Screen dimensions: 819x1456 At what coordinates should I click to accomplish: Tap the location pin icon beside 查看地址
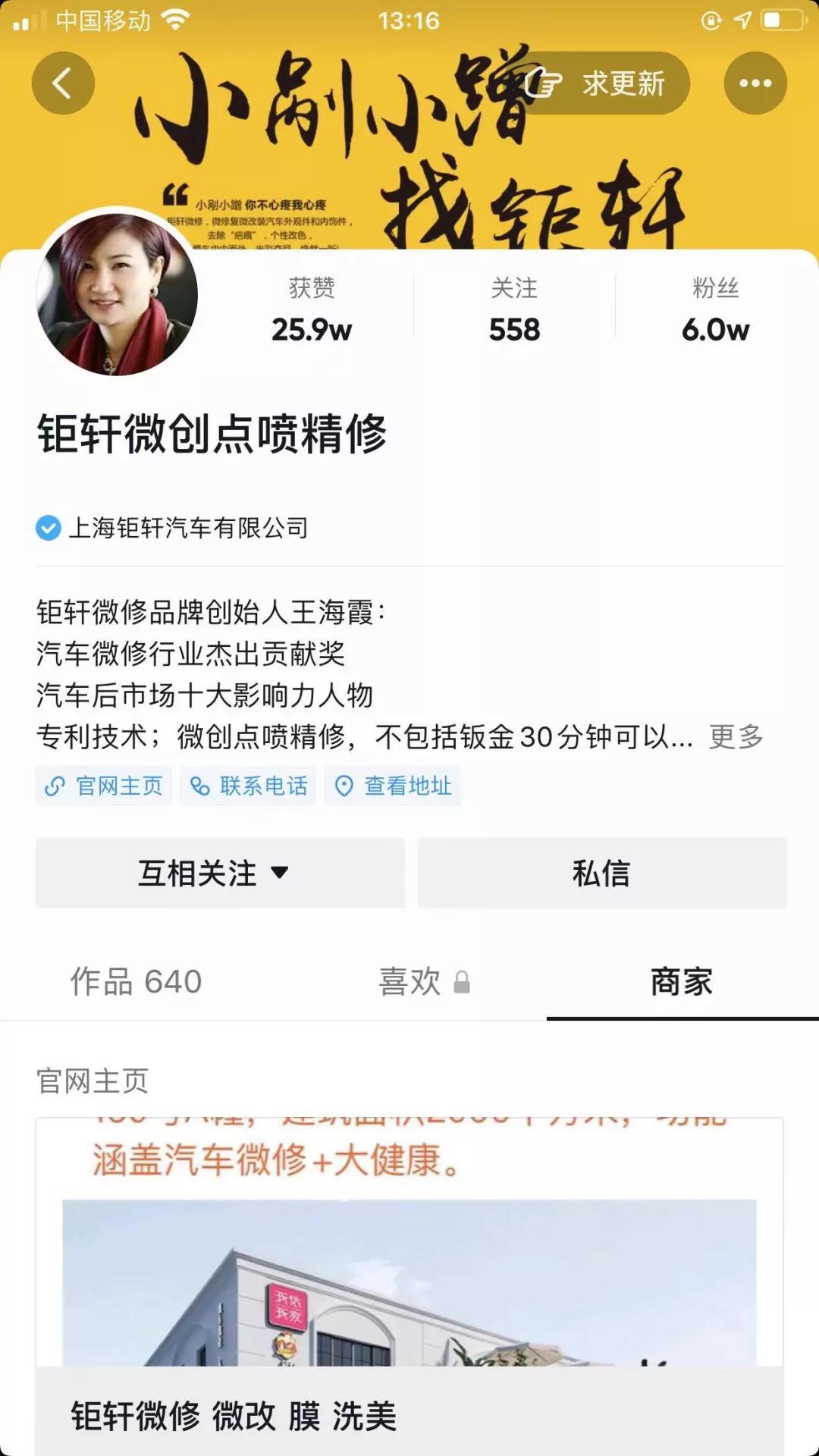point(344,786)
